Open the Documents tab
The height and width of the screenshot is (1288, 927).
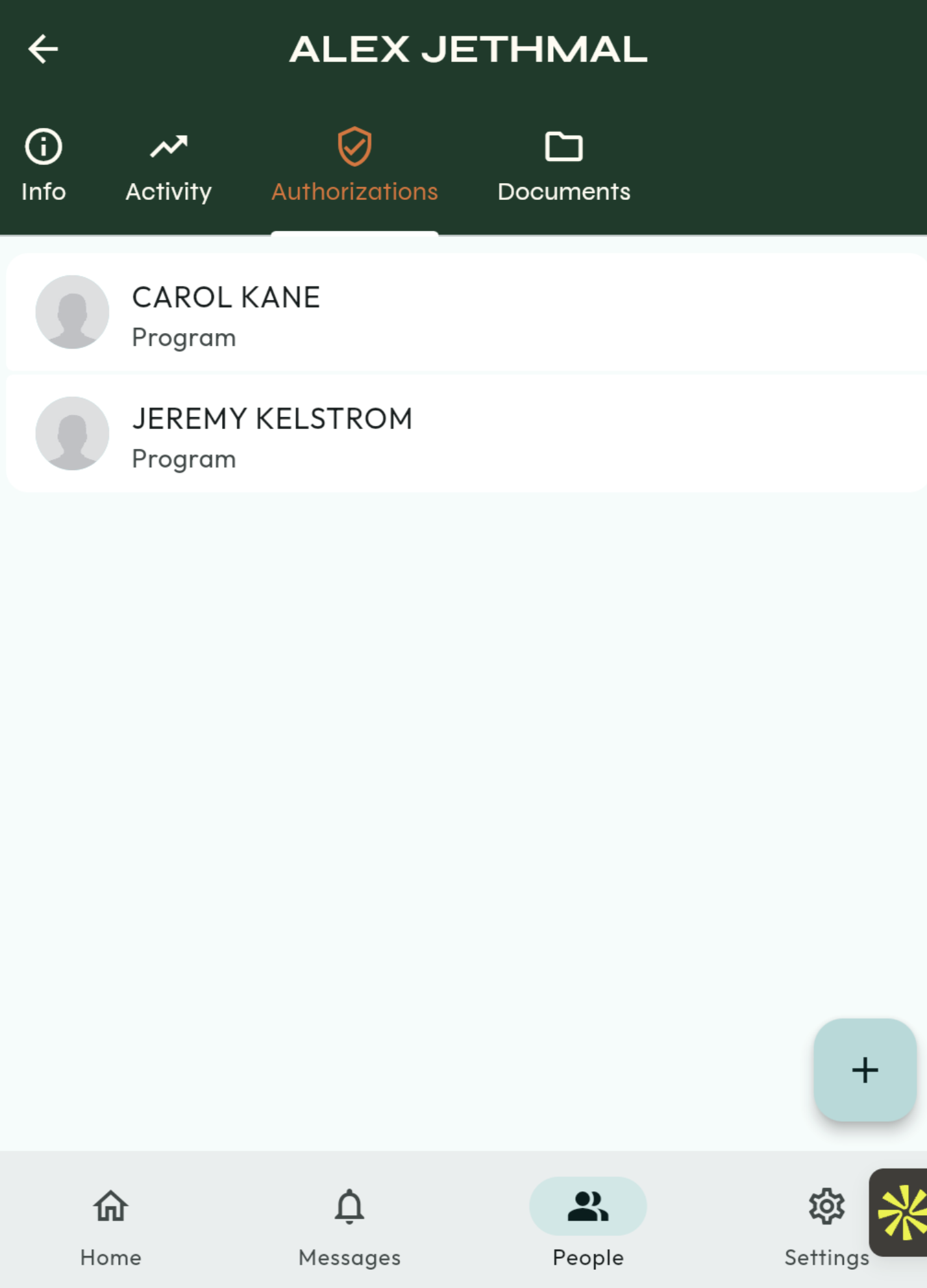[x=563, y=166]
